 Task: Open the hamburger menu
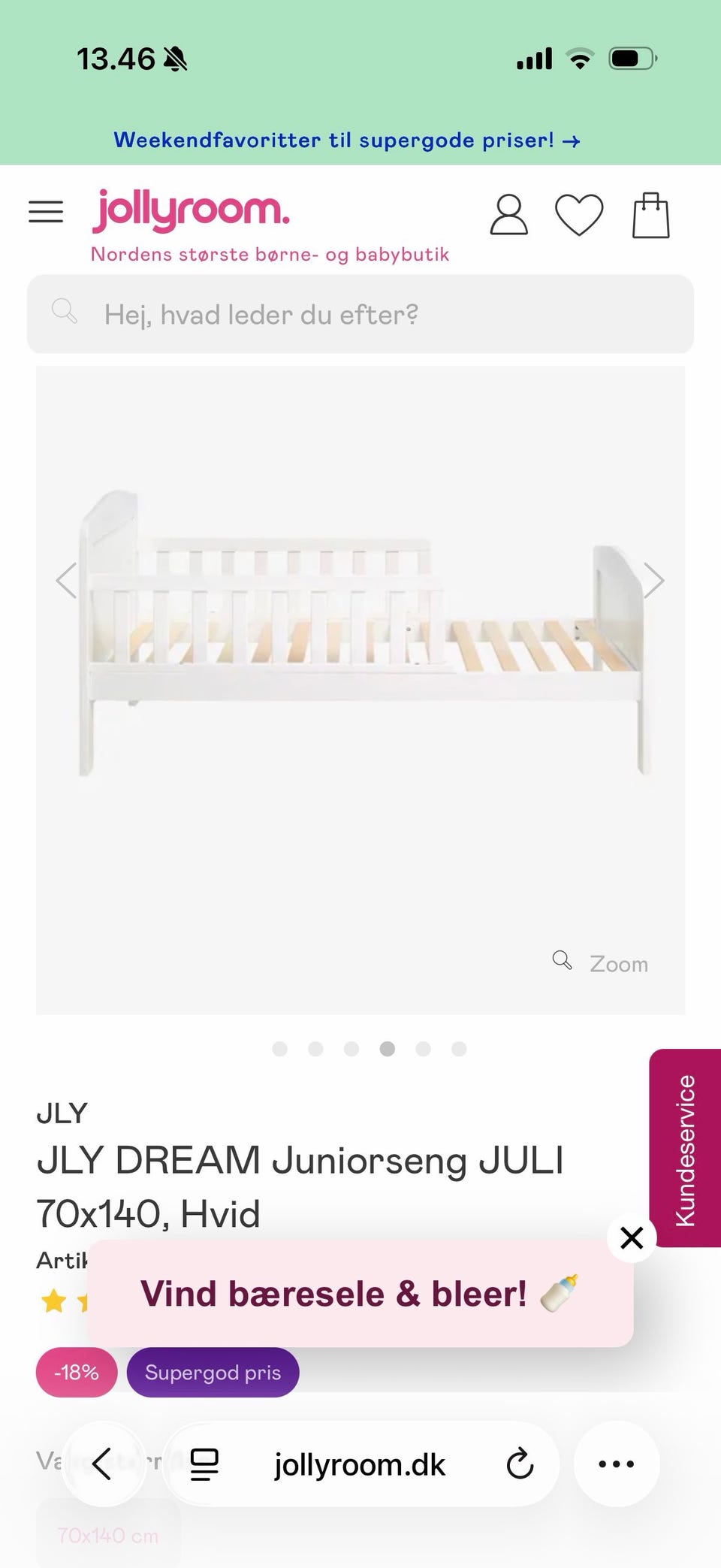coord(46,212)
